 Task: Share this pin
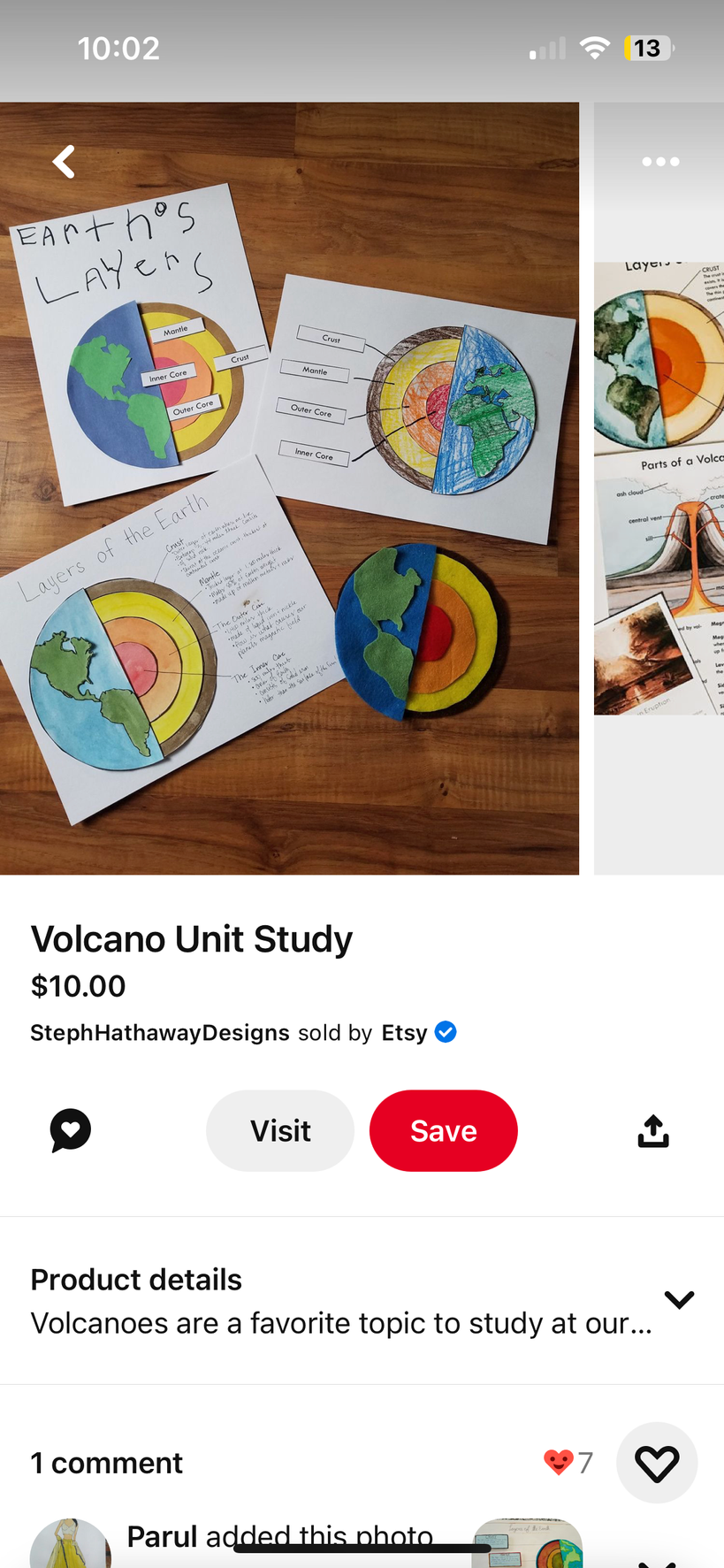click(x=653, y=1130)
